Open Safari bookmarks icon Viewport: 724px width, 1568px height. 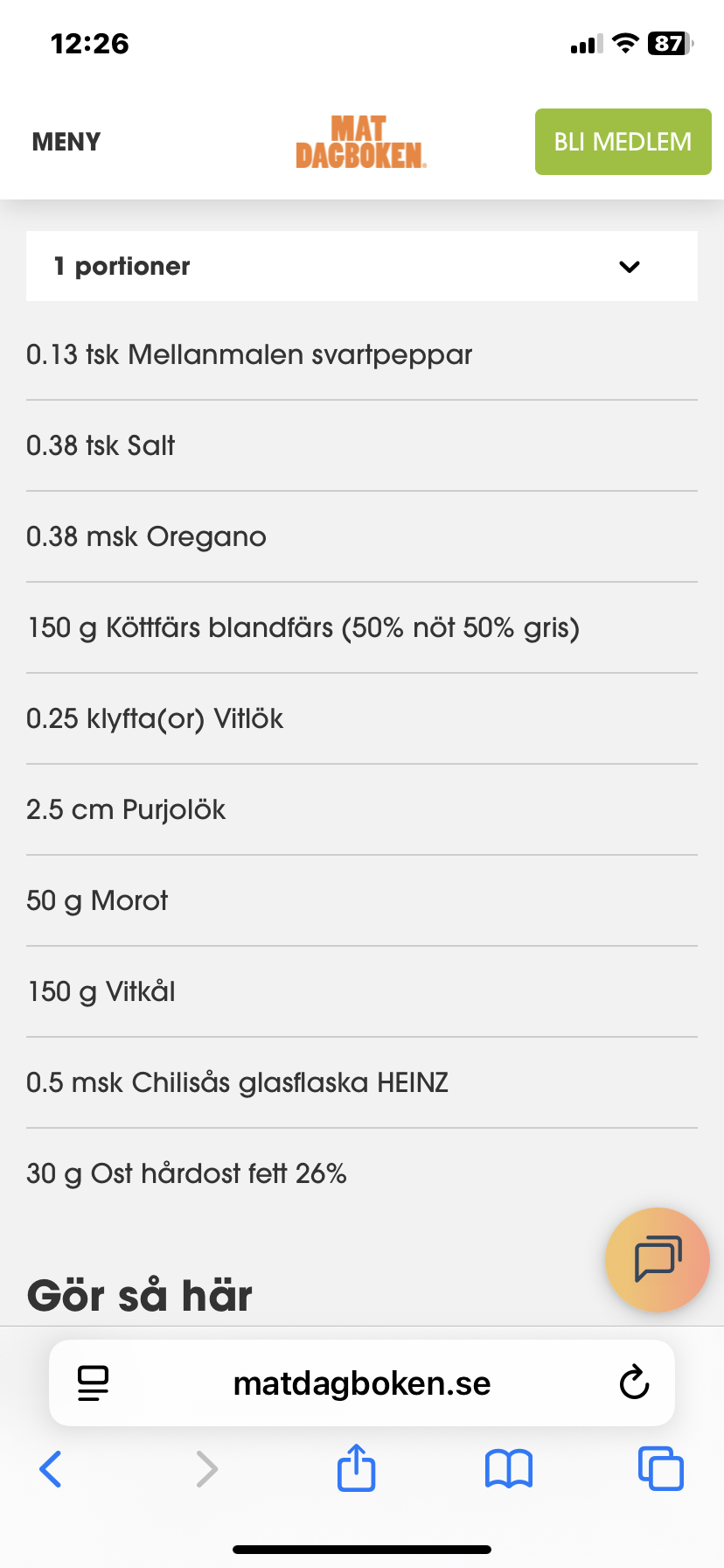508,1469
